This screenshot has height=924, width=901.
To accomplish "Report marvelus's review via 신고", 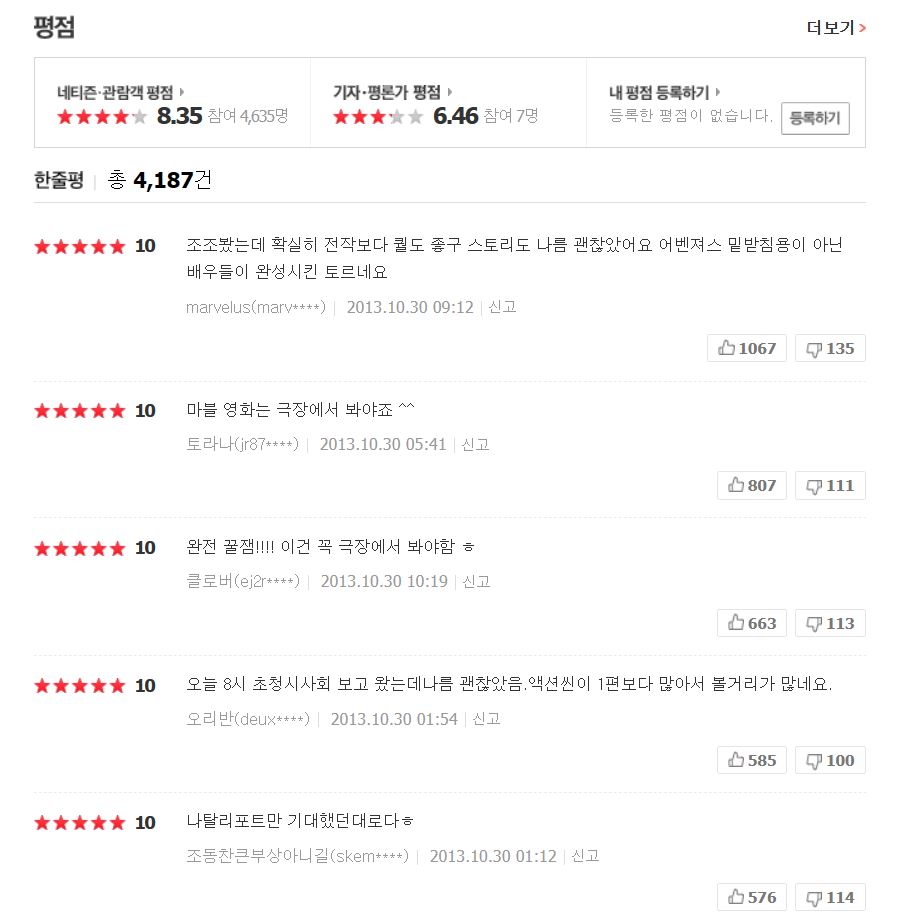I will [x=502, y=307].
